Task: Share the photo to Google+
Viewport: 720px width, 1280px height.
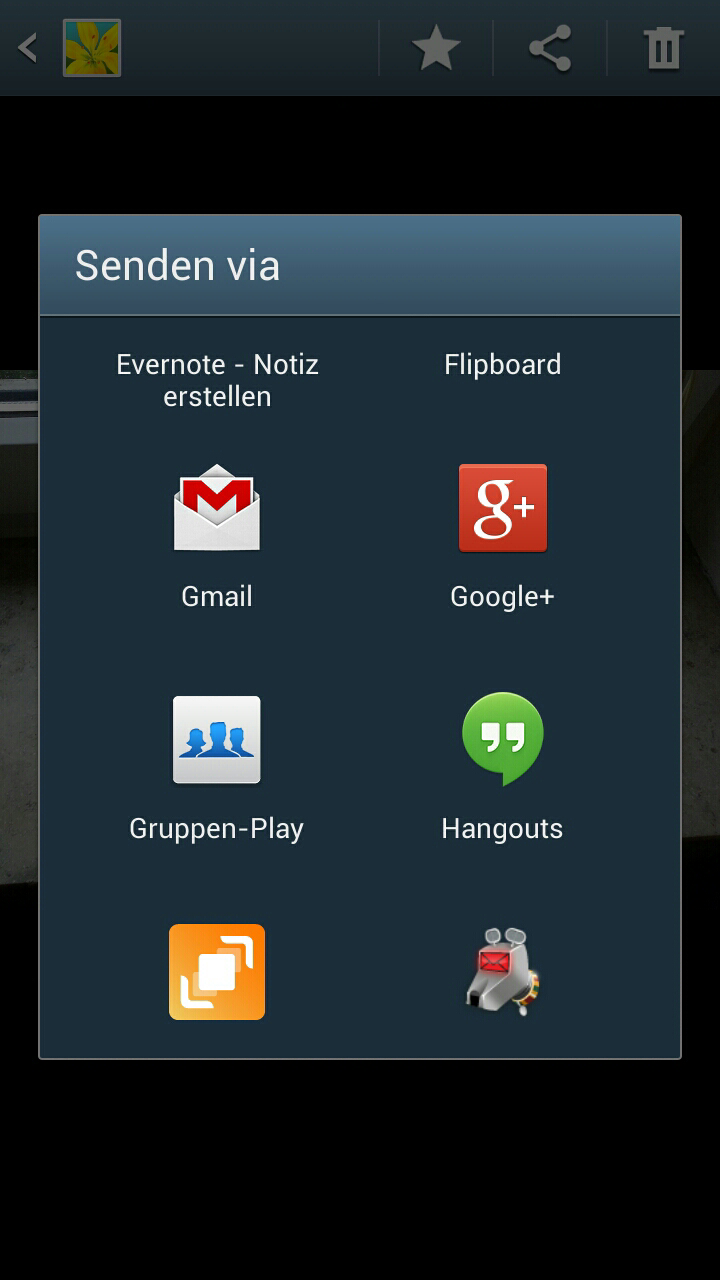Action: [x=502, y=535]
